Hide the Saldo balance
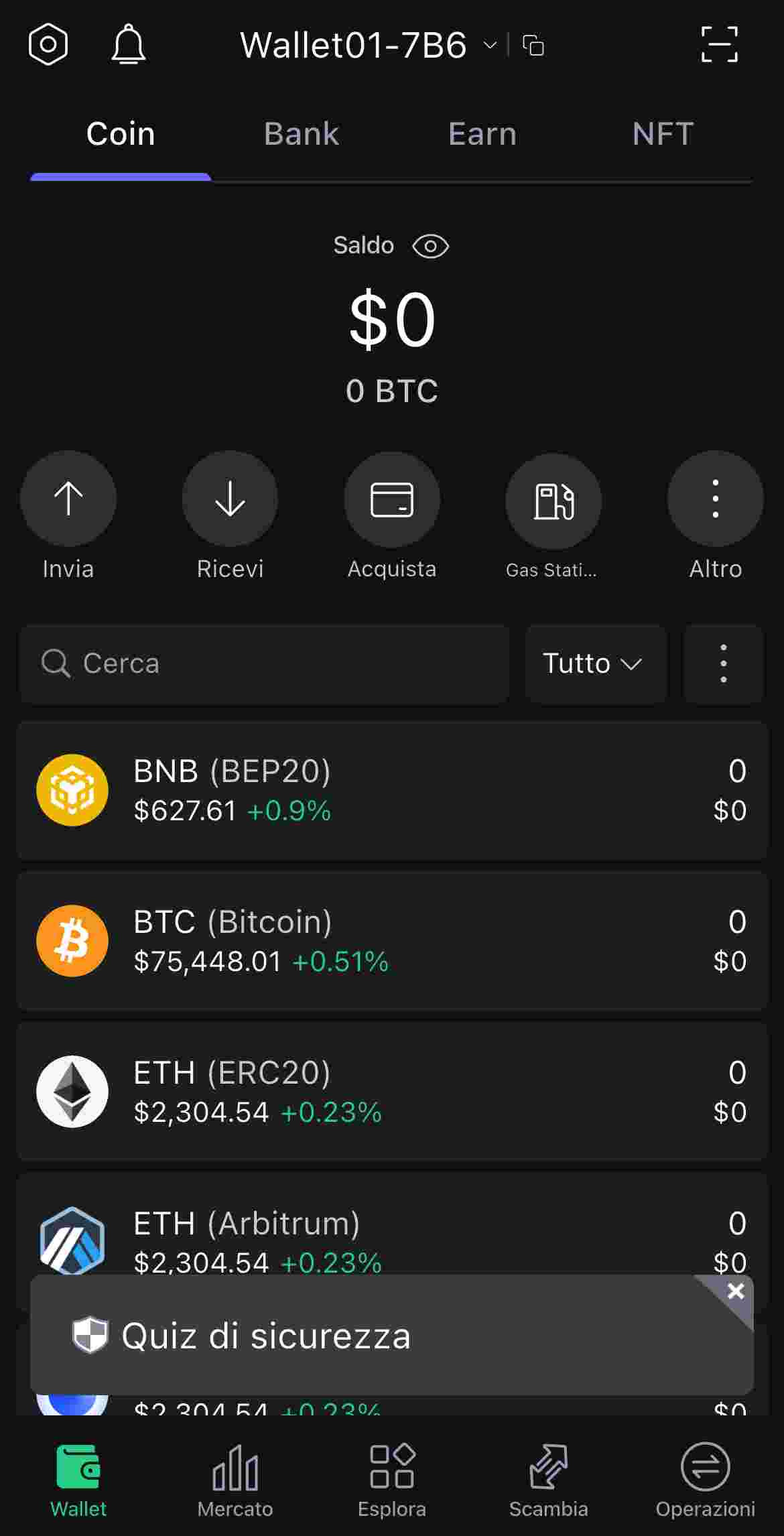784x1536 pixels. (x=430, y=246)
